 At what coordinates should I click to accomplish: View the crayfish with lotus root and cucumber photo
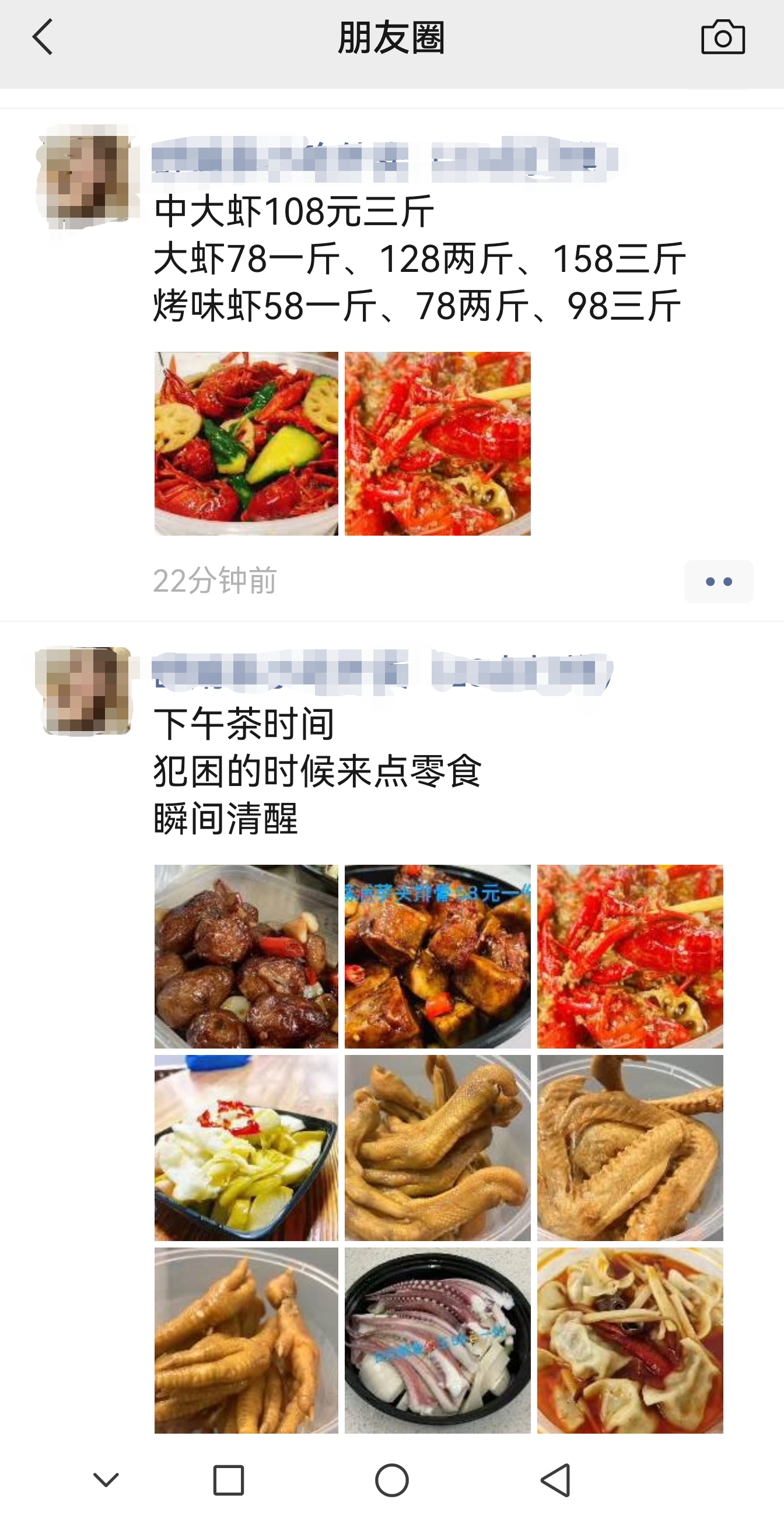(246, 443)
